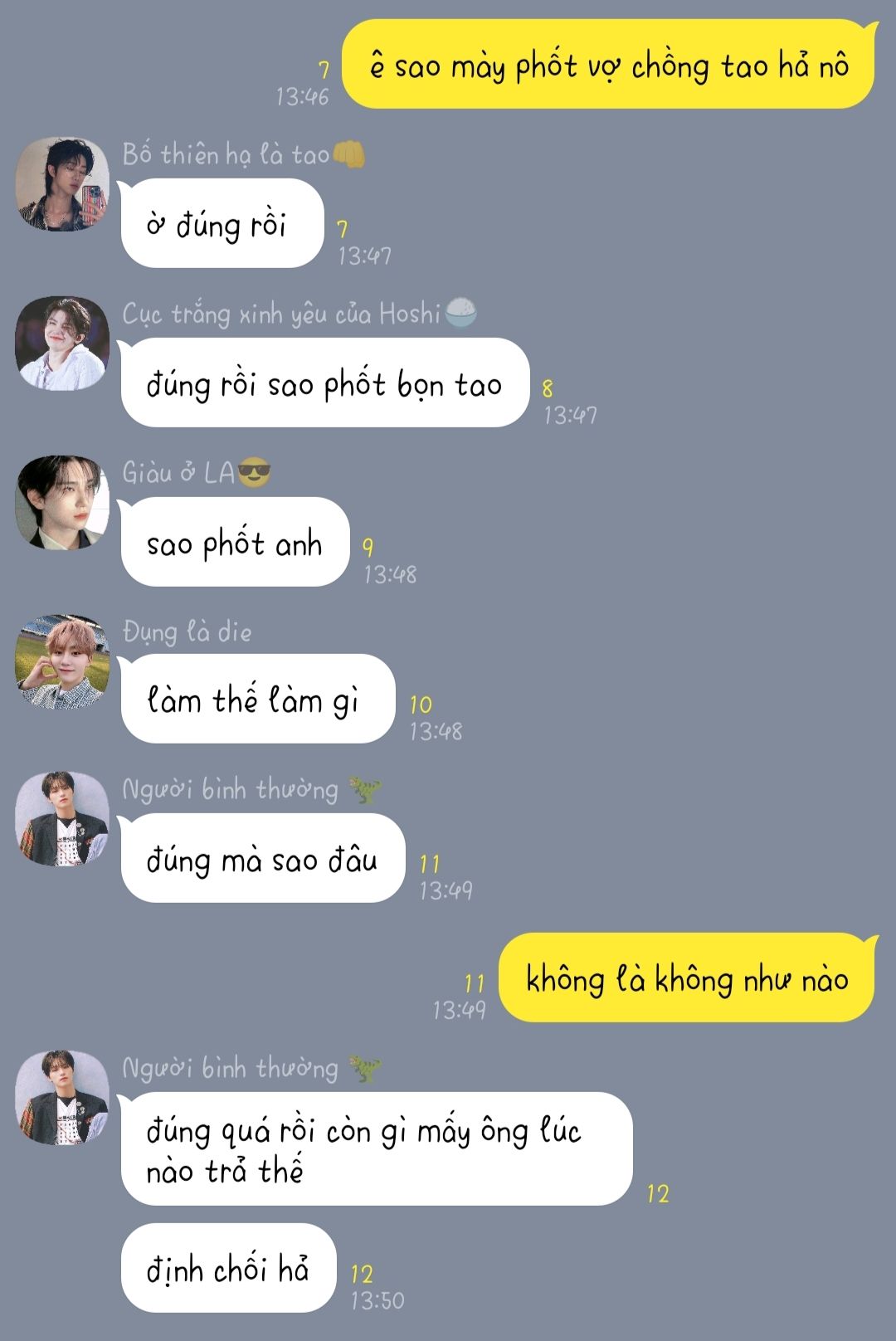Open Đụng là die's profile photo
This screenshot has height=1341, width=896.
click(x=62, y=662)
